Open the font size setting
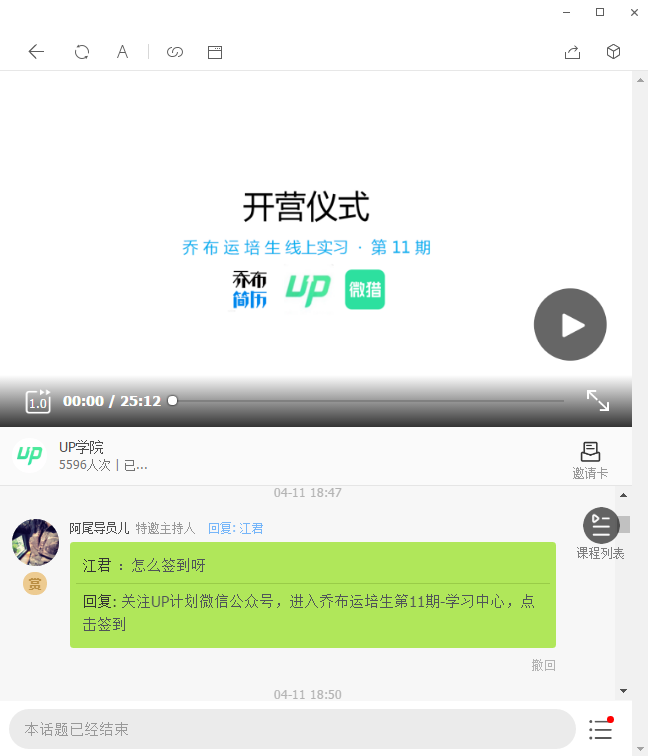Image resolution: width=648 pixels, height=756 pixels. (122, 52)
